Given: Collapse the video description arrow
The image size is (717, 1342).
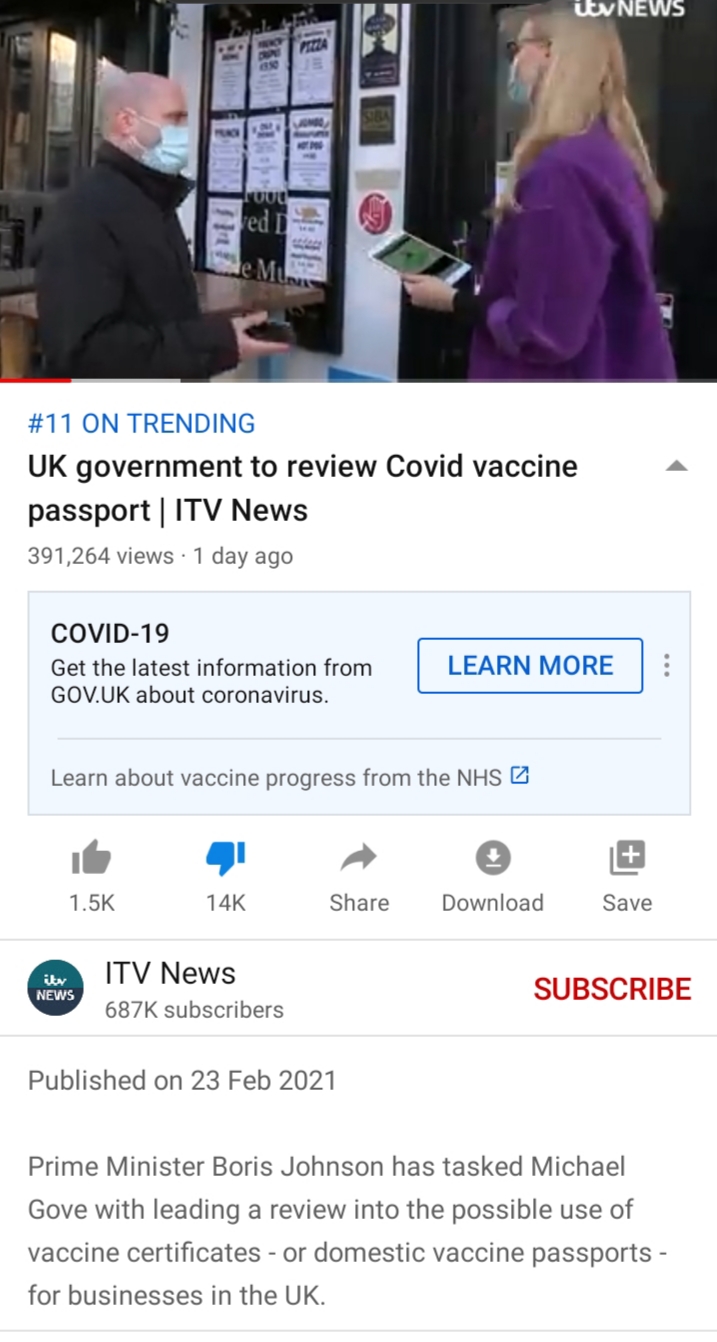Looking at the screenshot, I should pos(677,466).
